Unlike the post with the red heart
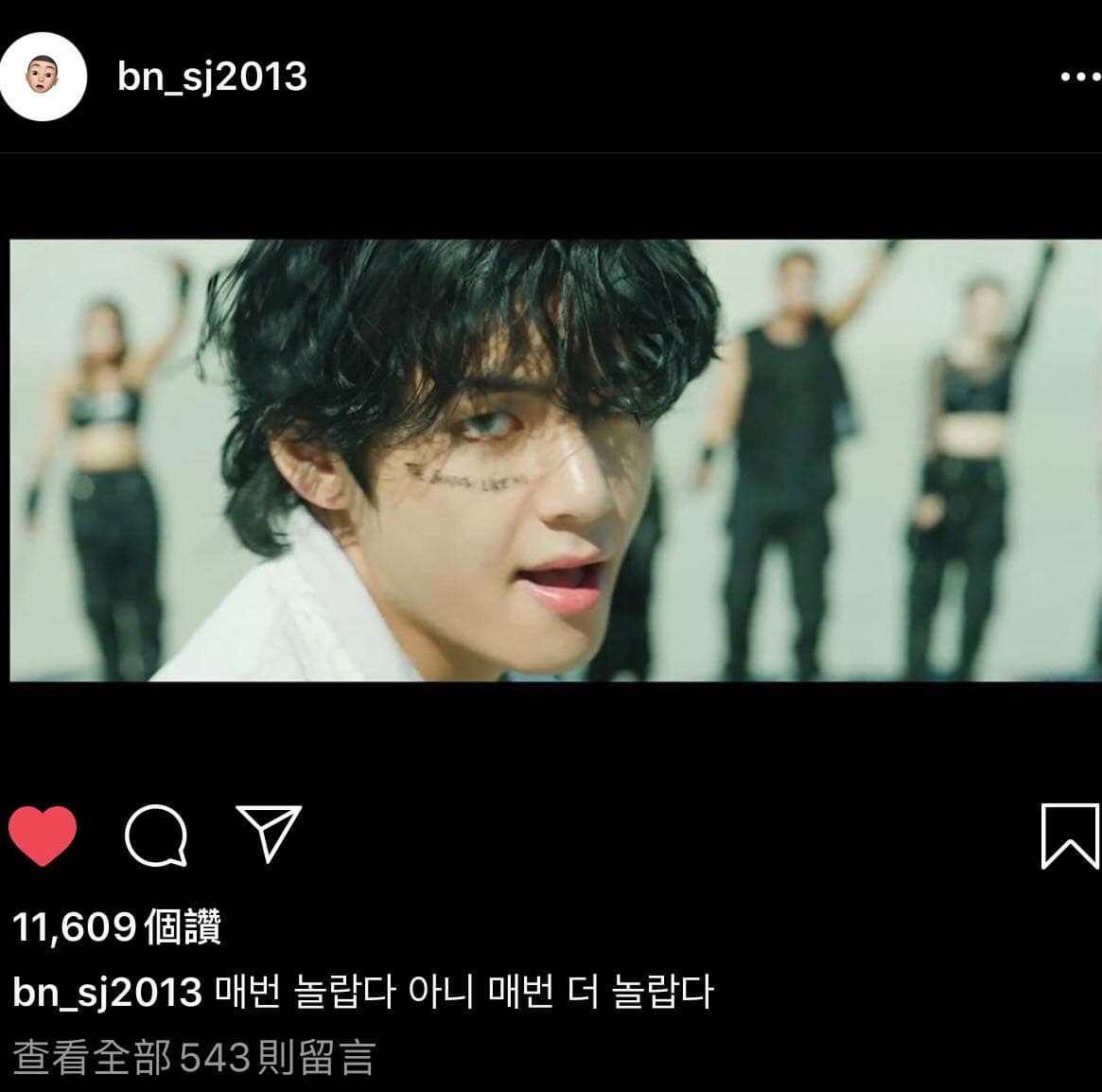 [x=43, y=836]
